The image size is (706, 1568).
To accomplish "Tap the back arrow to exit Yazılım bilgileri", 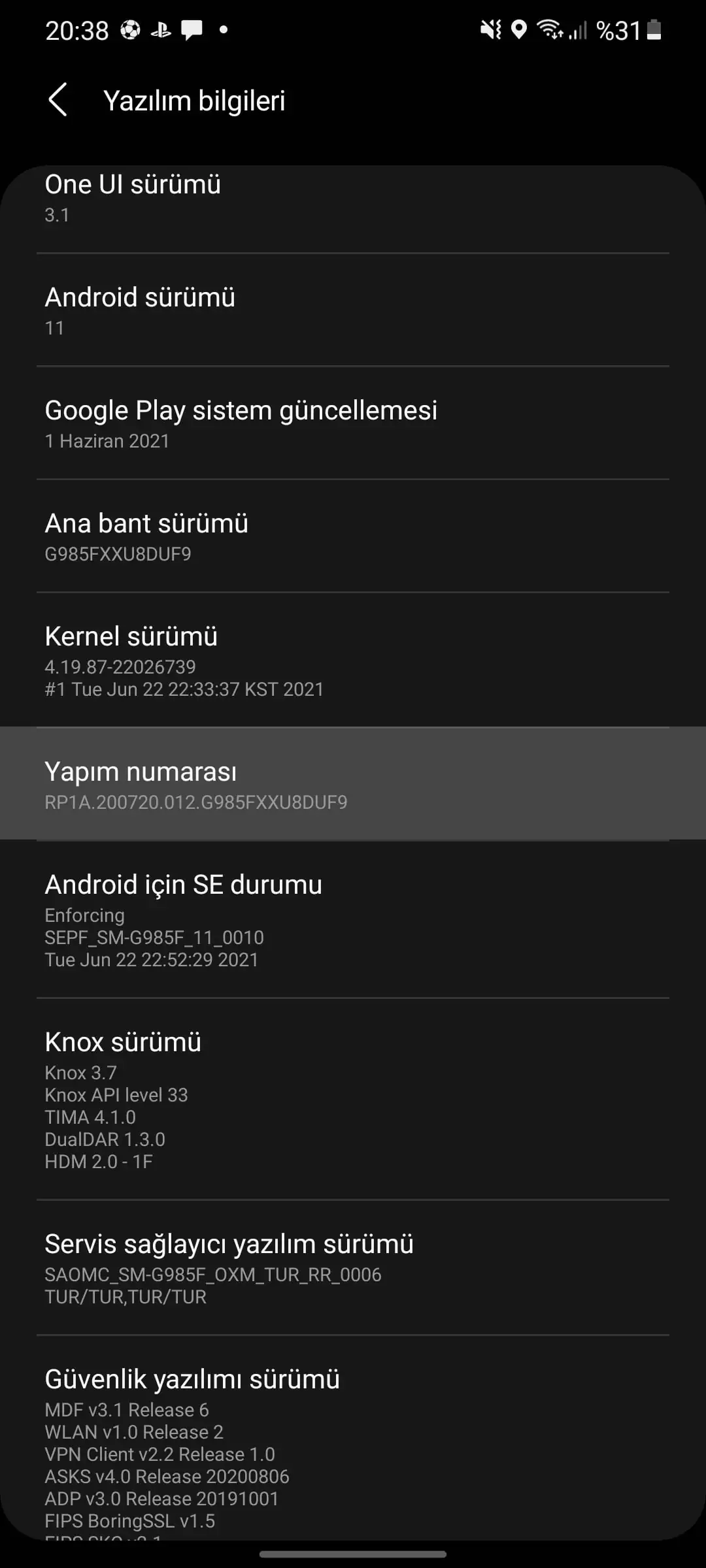I will [59, 100].
